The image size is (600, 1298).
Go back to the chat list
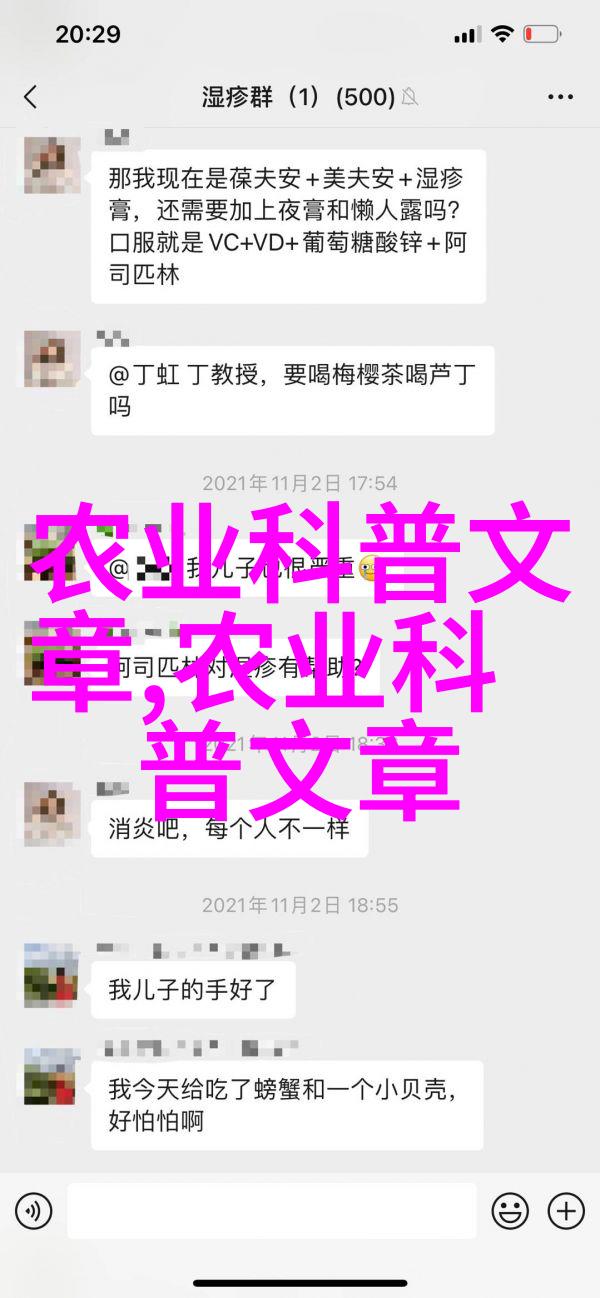tap(30, 97)
